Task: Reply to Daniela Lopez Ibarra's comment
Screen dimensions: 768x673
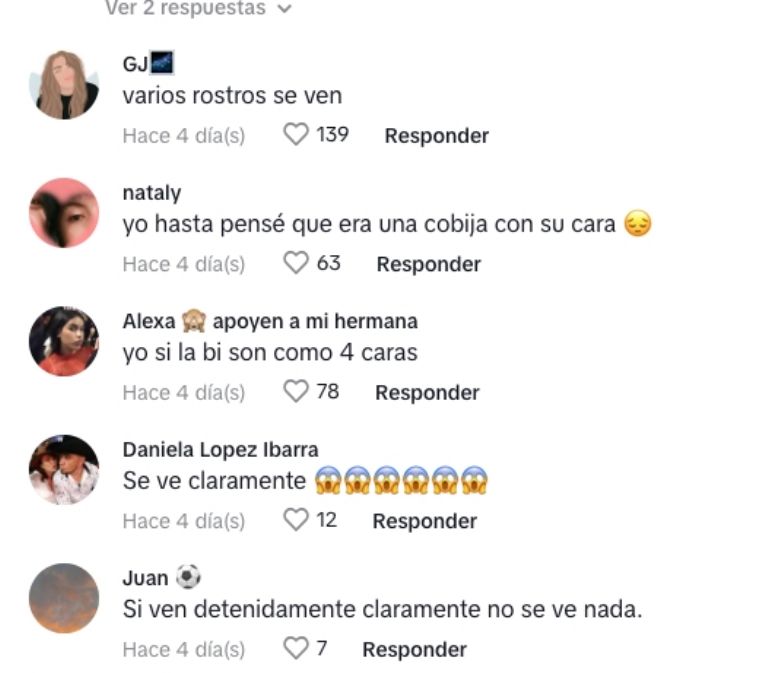Action: tap(424, 521)
